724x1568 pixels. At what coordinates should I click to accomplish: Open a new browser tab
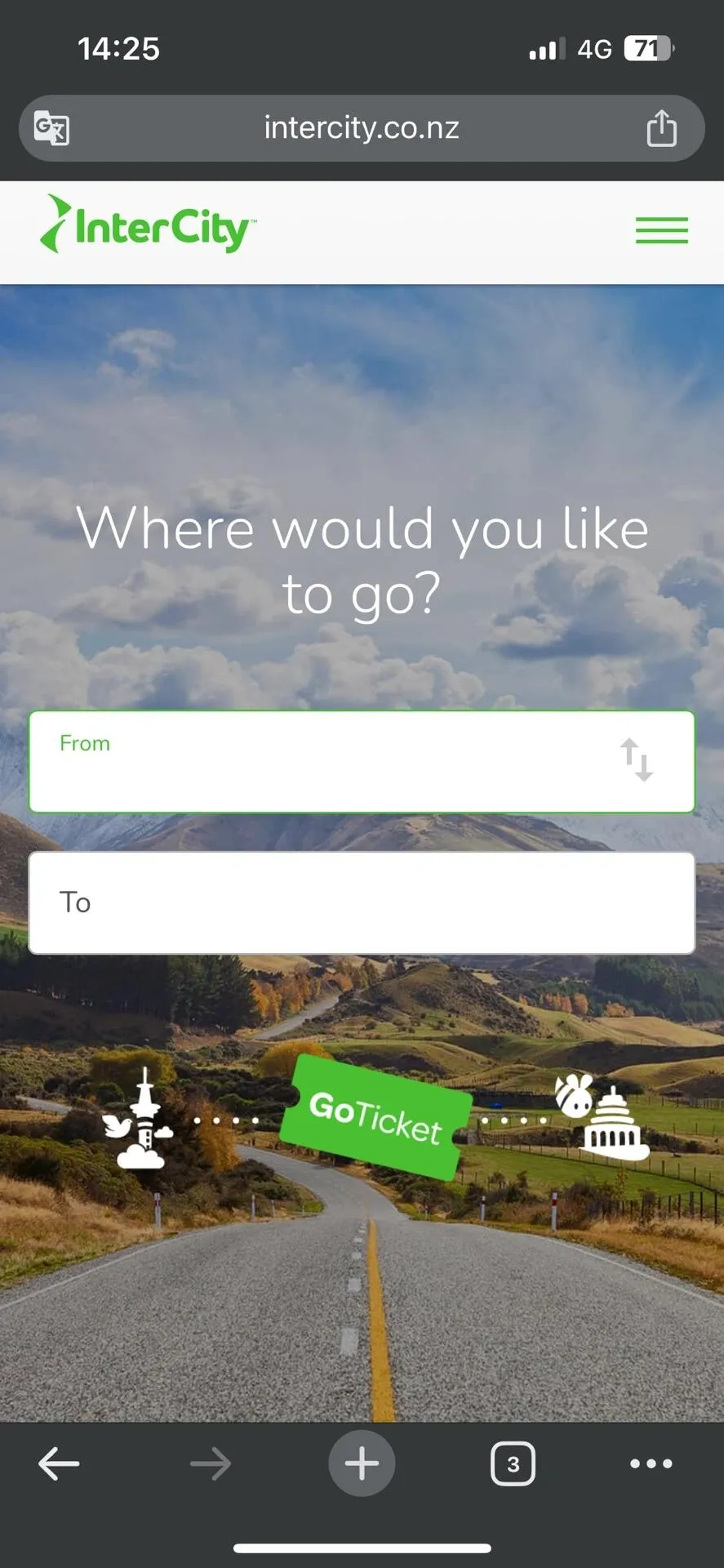pos(362,1463)
